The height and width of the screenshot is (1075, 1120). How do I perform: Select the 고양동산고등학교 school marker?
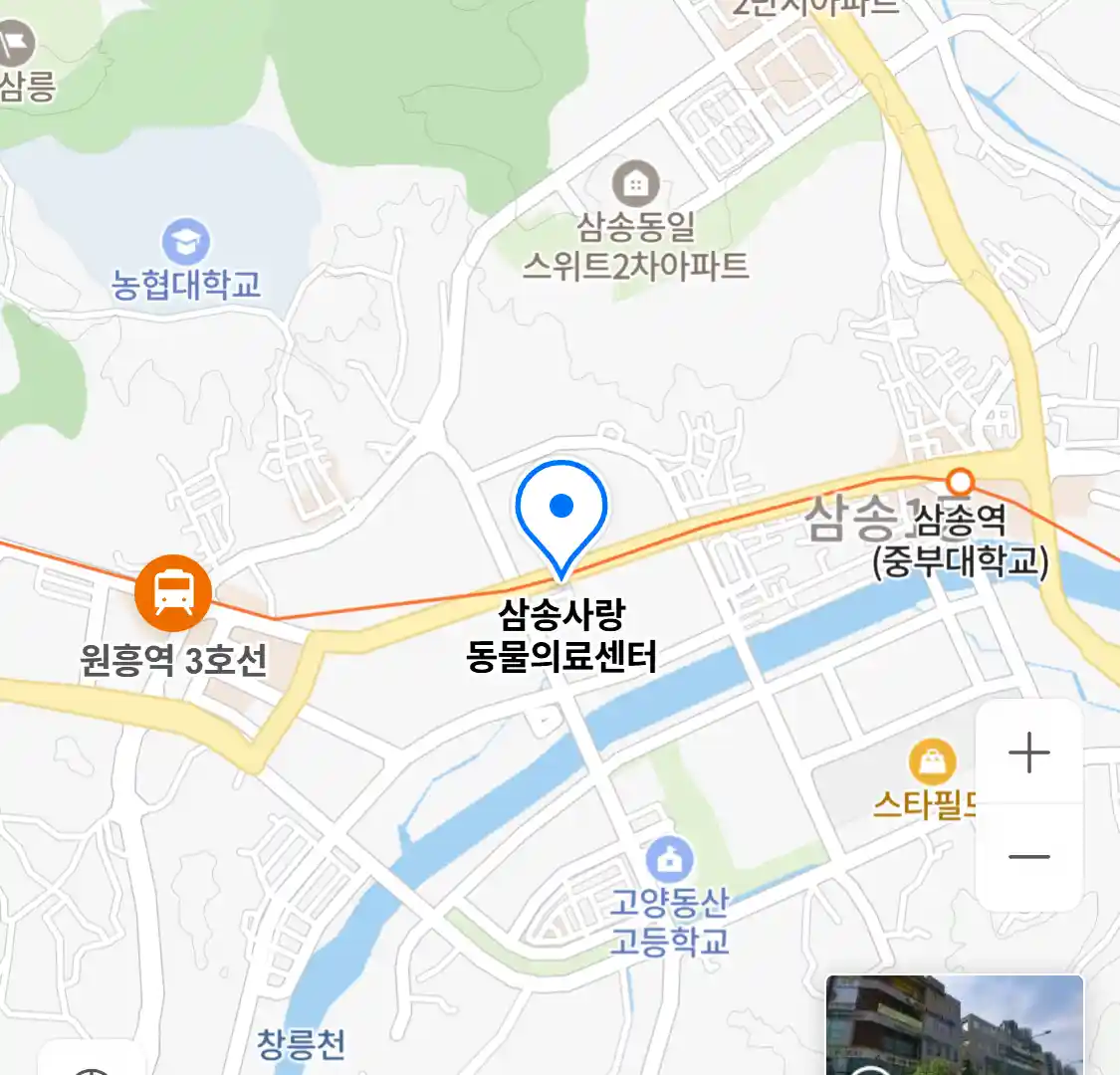tap(669, 860)
